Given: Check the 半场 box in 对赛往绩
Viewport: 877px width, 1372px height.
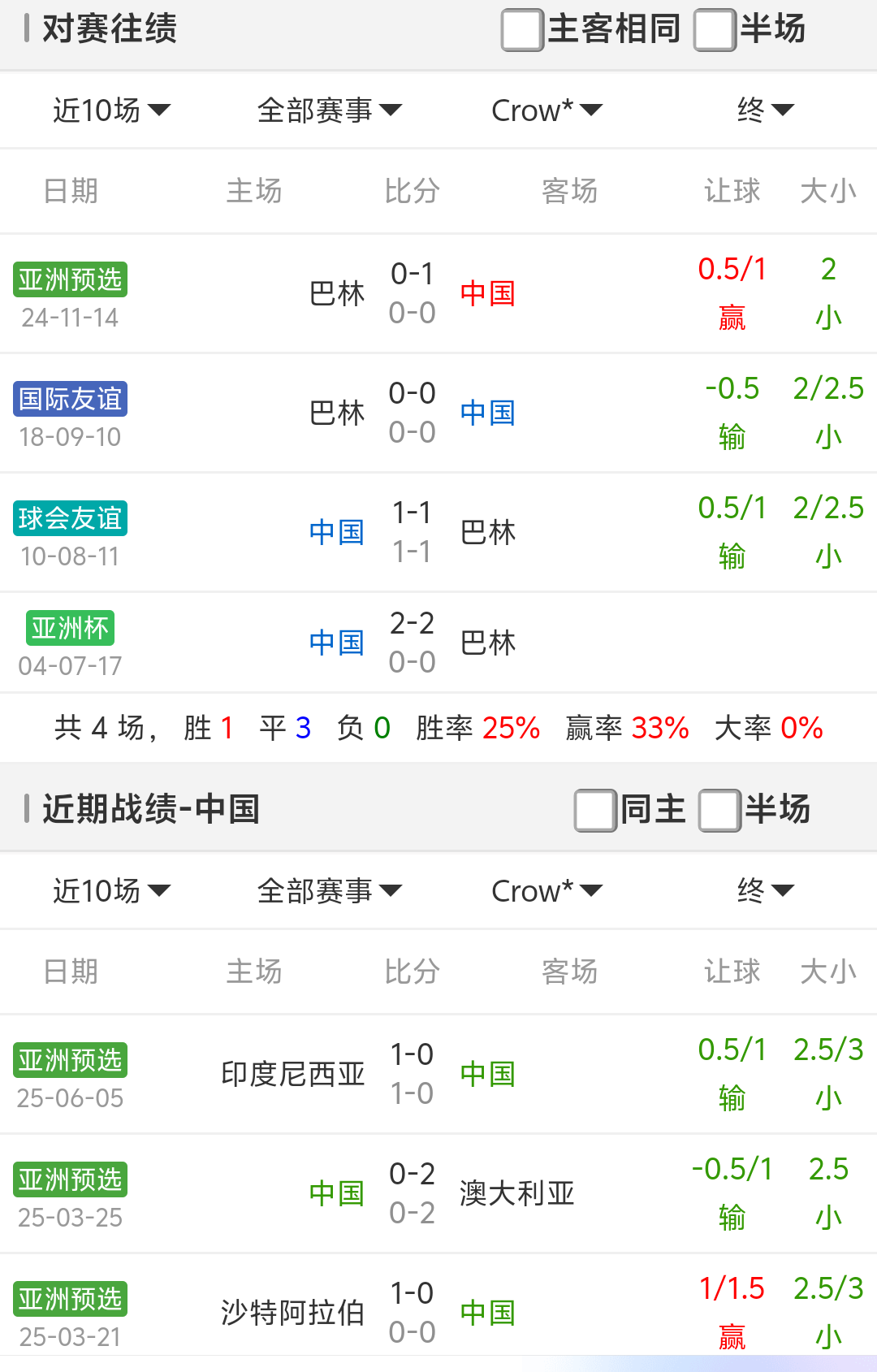Looking at the screenshot, I should (715, 30).
